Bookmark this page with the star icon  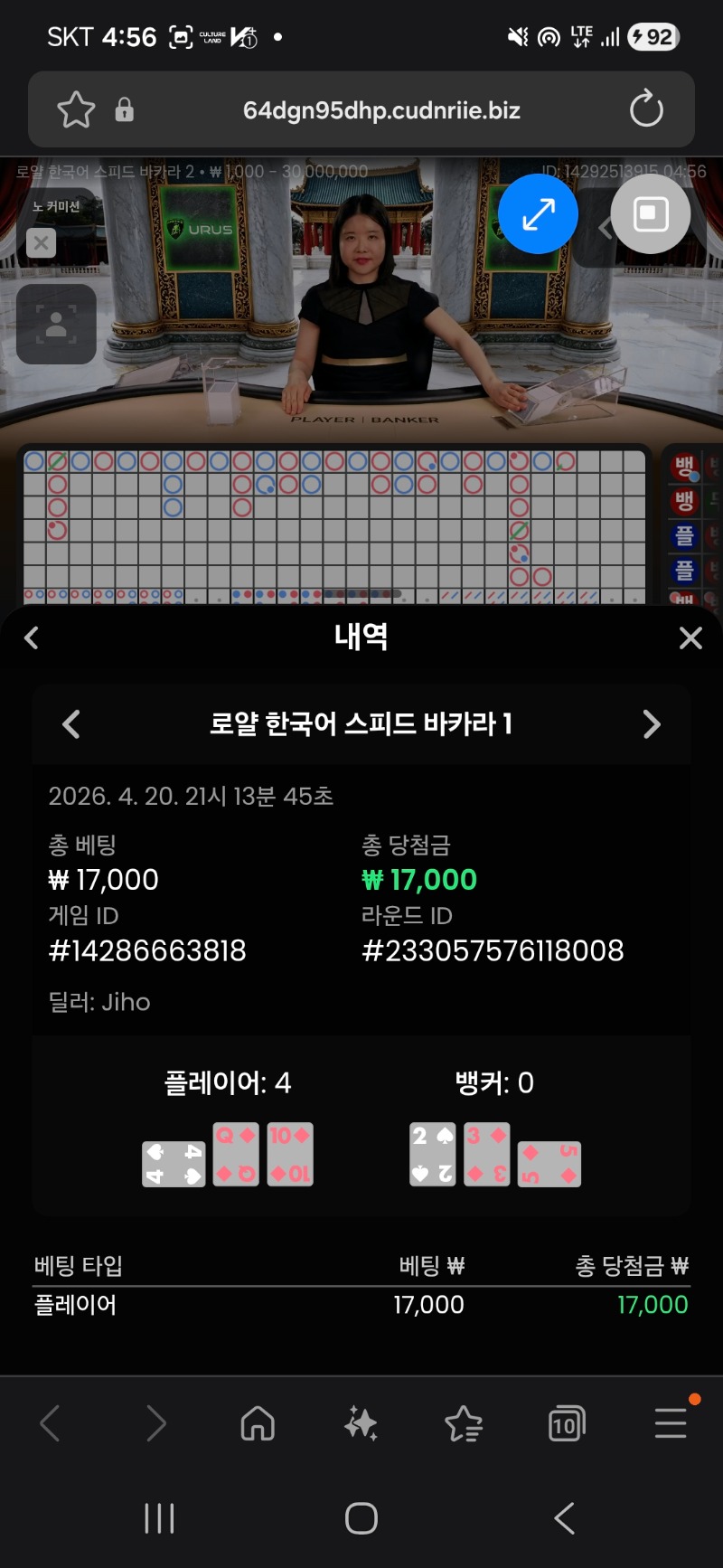76,110
